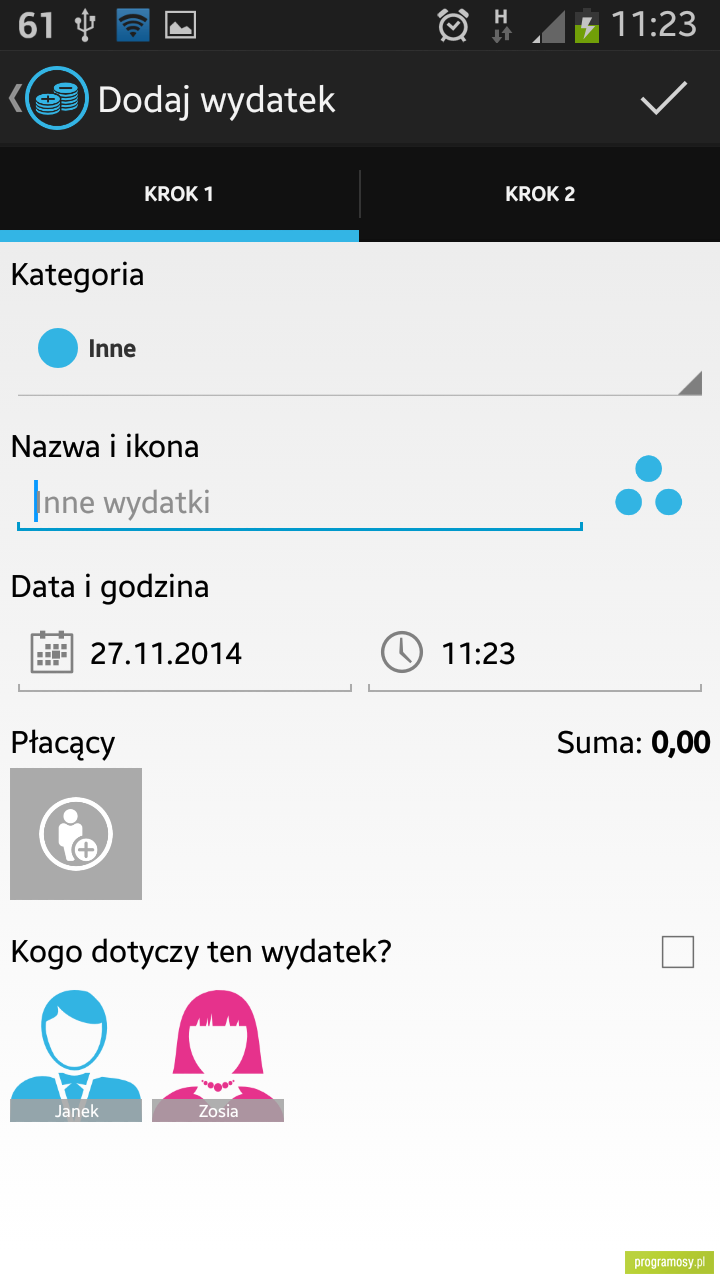720x1280 pixels.
Task: Switch to the KROK 2 tab
Action: point(540,194)
